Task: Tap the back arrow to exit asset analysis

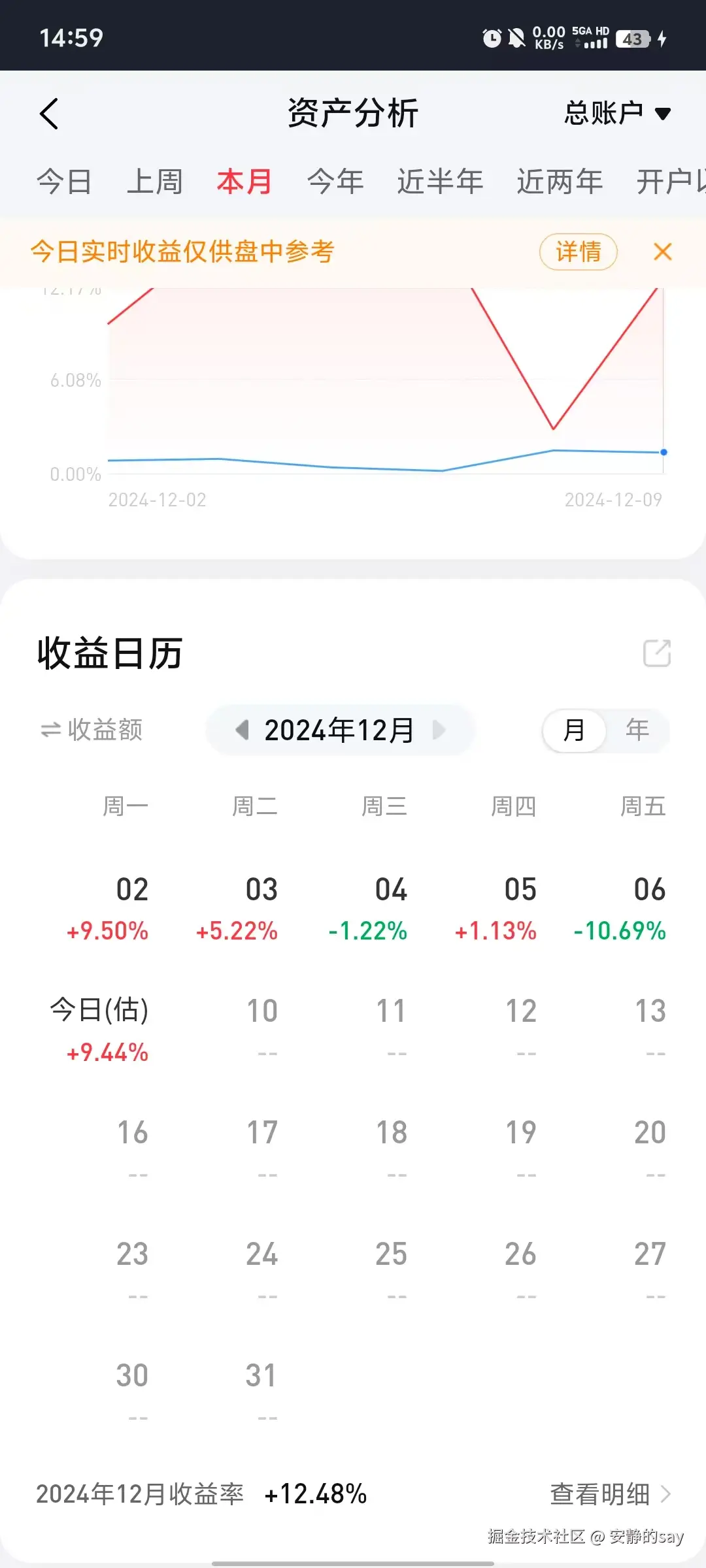Action: [x=49, y=113]
